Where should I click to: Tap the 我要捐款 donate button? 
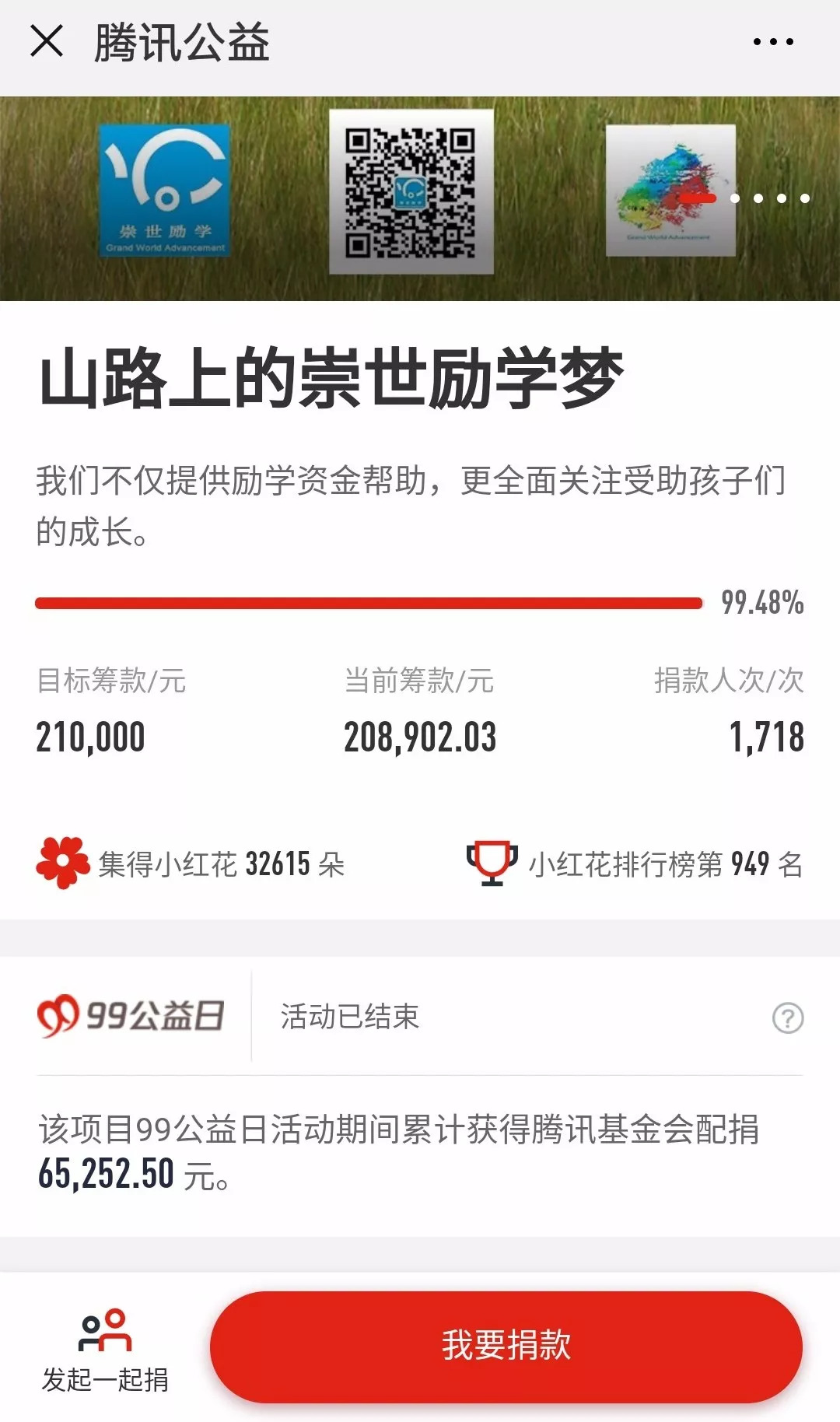(506, 1347)
